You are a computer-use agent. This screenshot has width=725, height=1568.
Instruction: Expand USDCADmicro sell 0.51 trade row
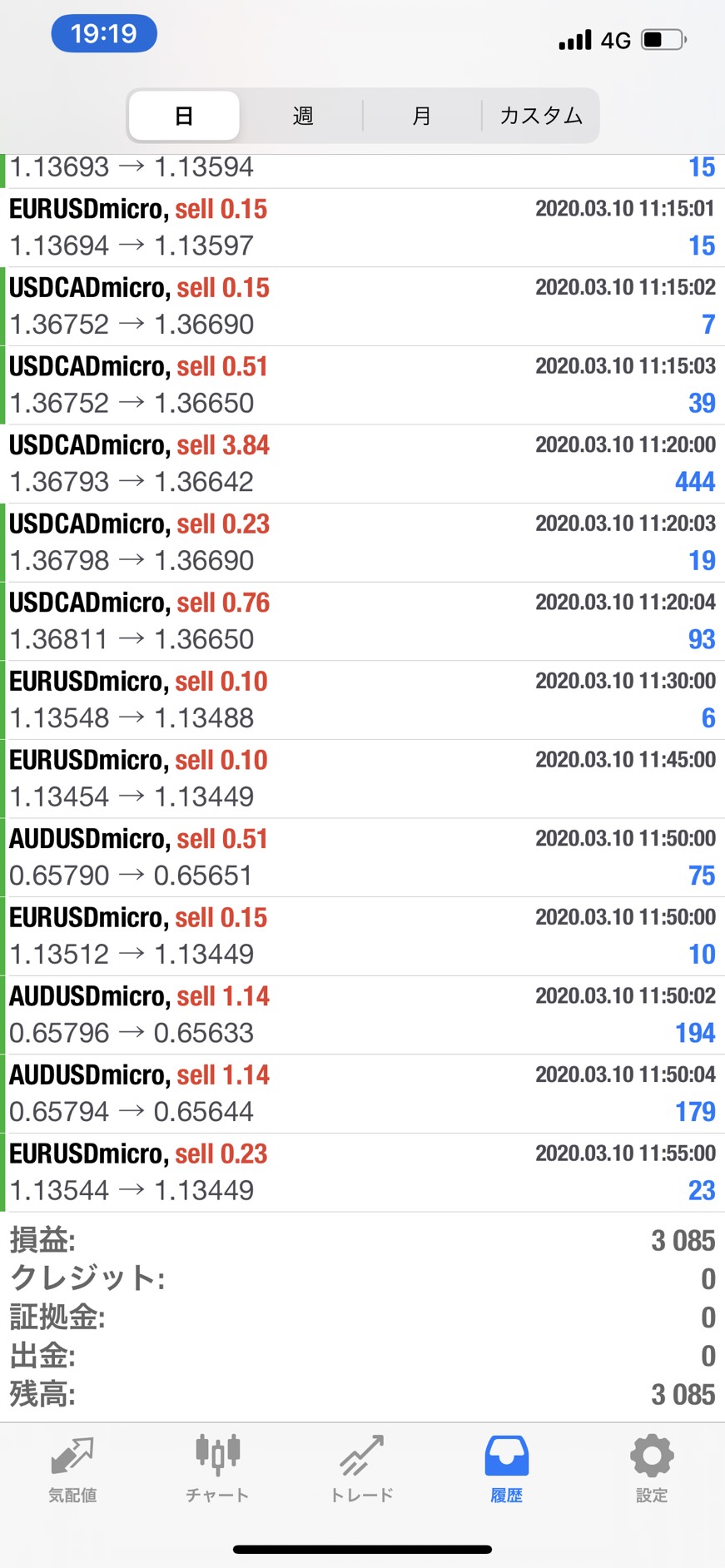362,385
